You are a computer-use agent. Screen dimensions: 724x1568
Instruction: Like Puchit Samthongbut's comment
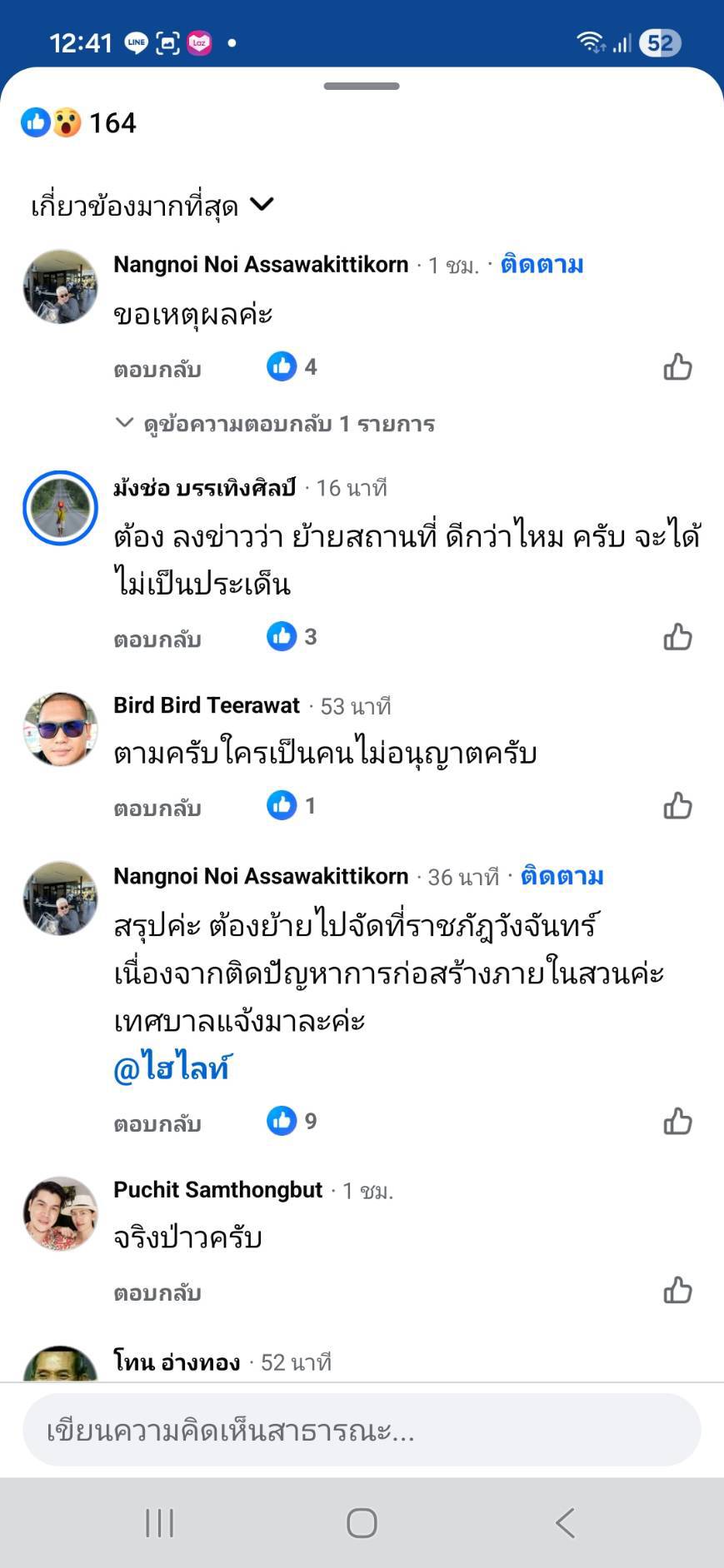point(677,1291)
